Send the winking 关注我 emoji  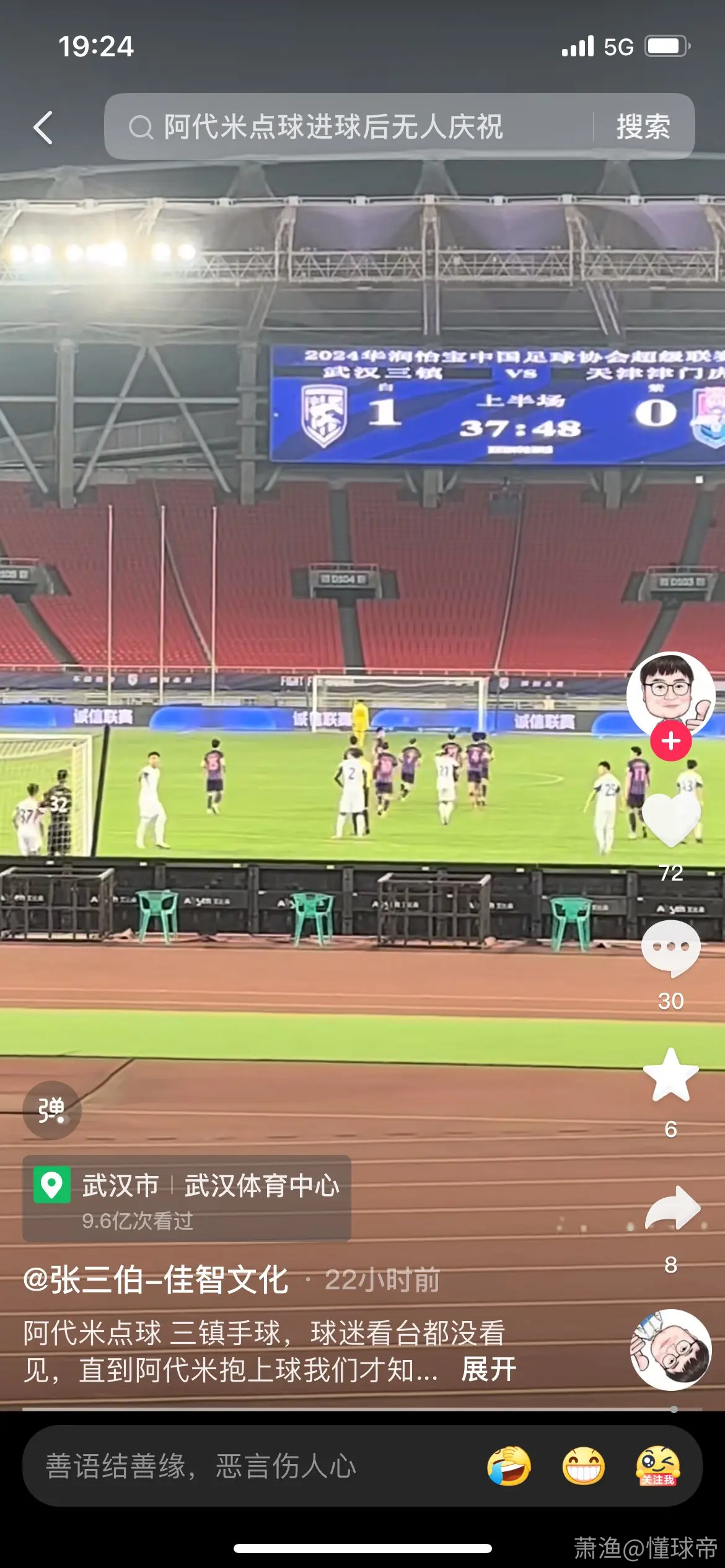(657, 1466)
